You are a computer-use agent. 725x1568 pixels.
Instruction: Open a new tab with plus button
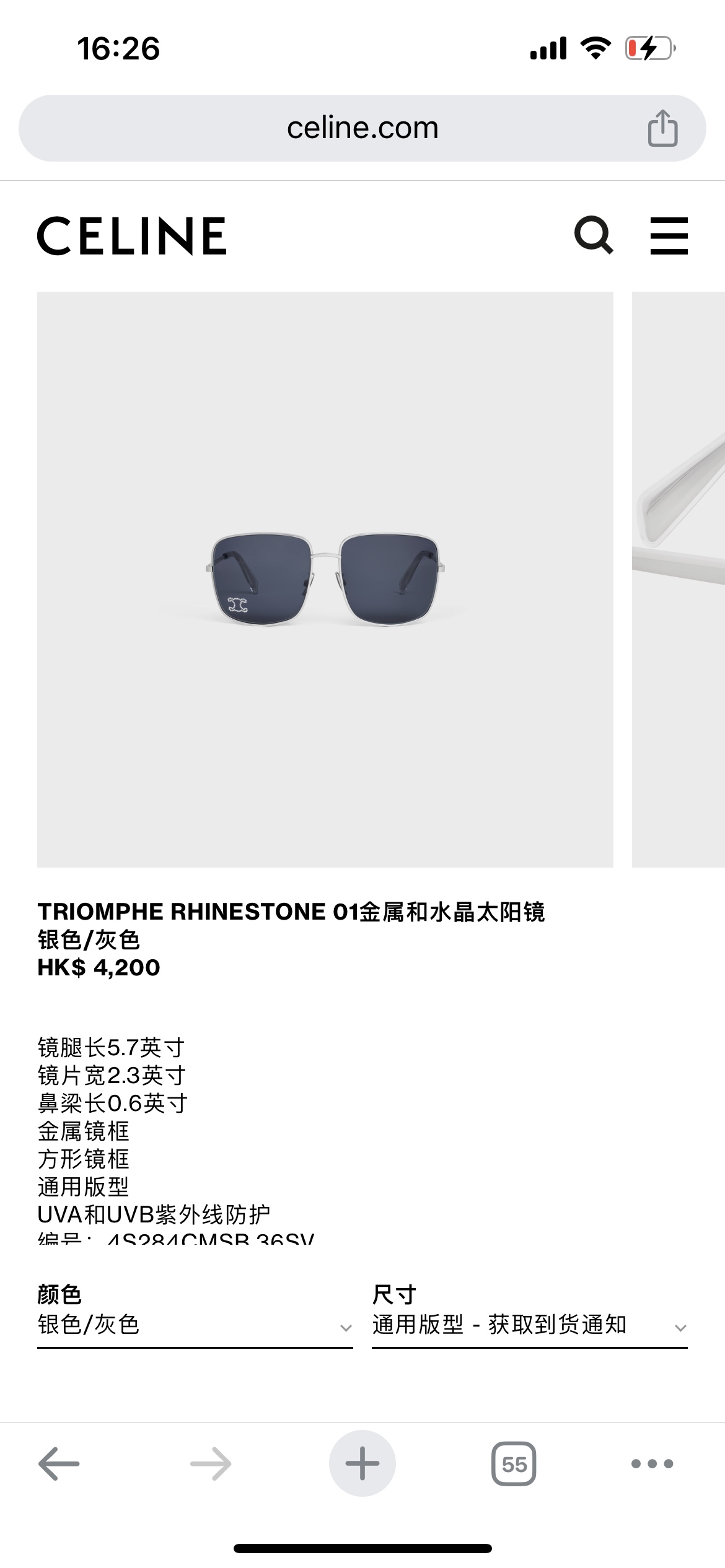click(x=362, y=1463)
